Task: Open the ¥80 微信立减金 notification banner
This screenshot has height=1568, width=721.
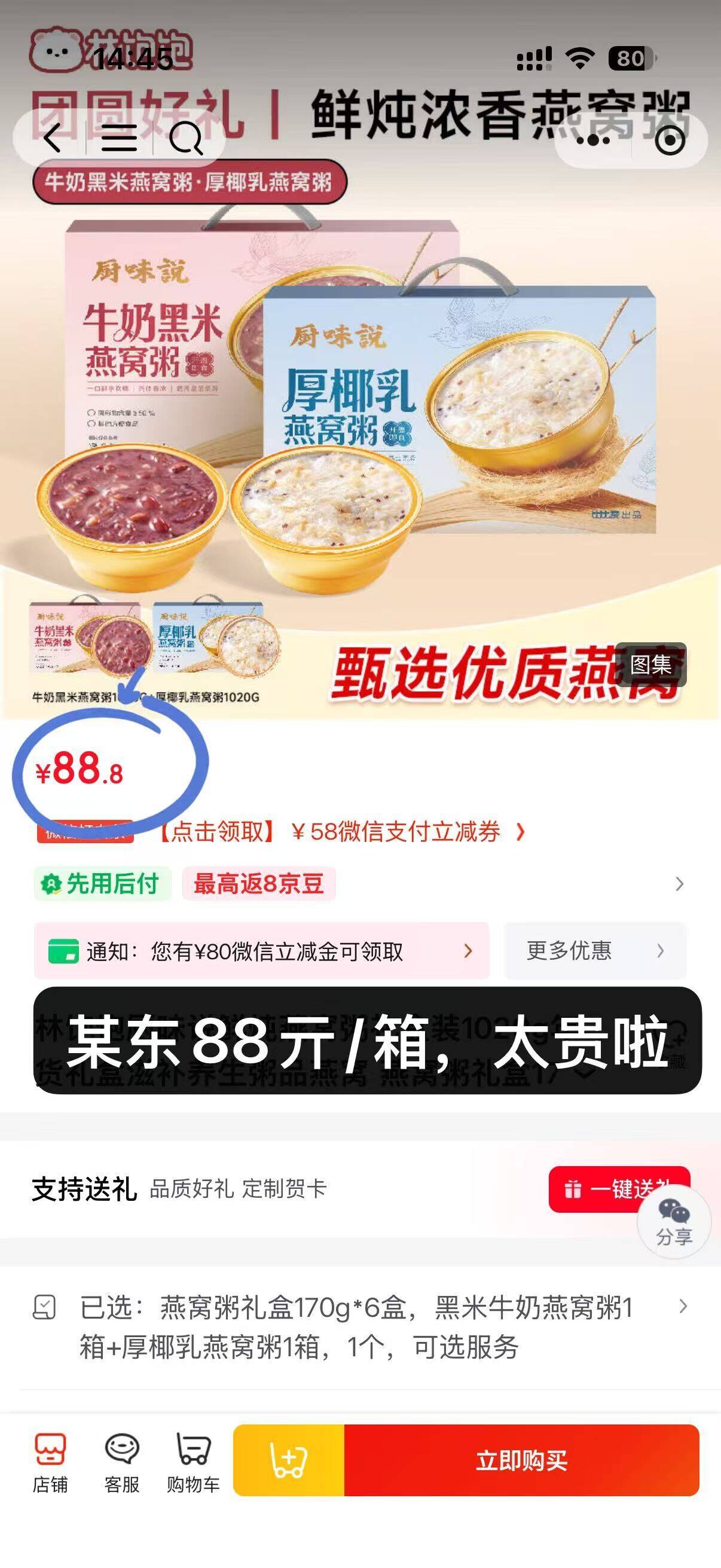Action: pyautogui.click(x=262, y=951)
